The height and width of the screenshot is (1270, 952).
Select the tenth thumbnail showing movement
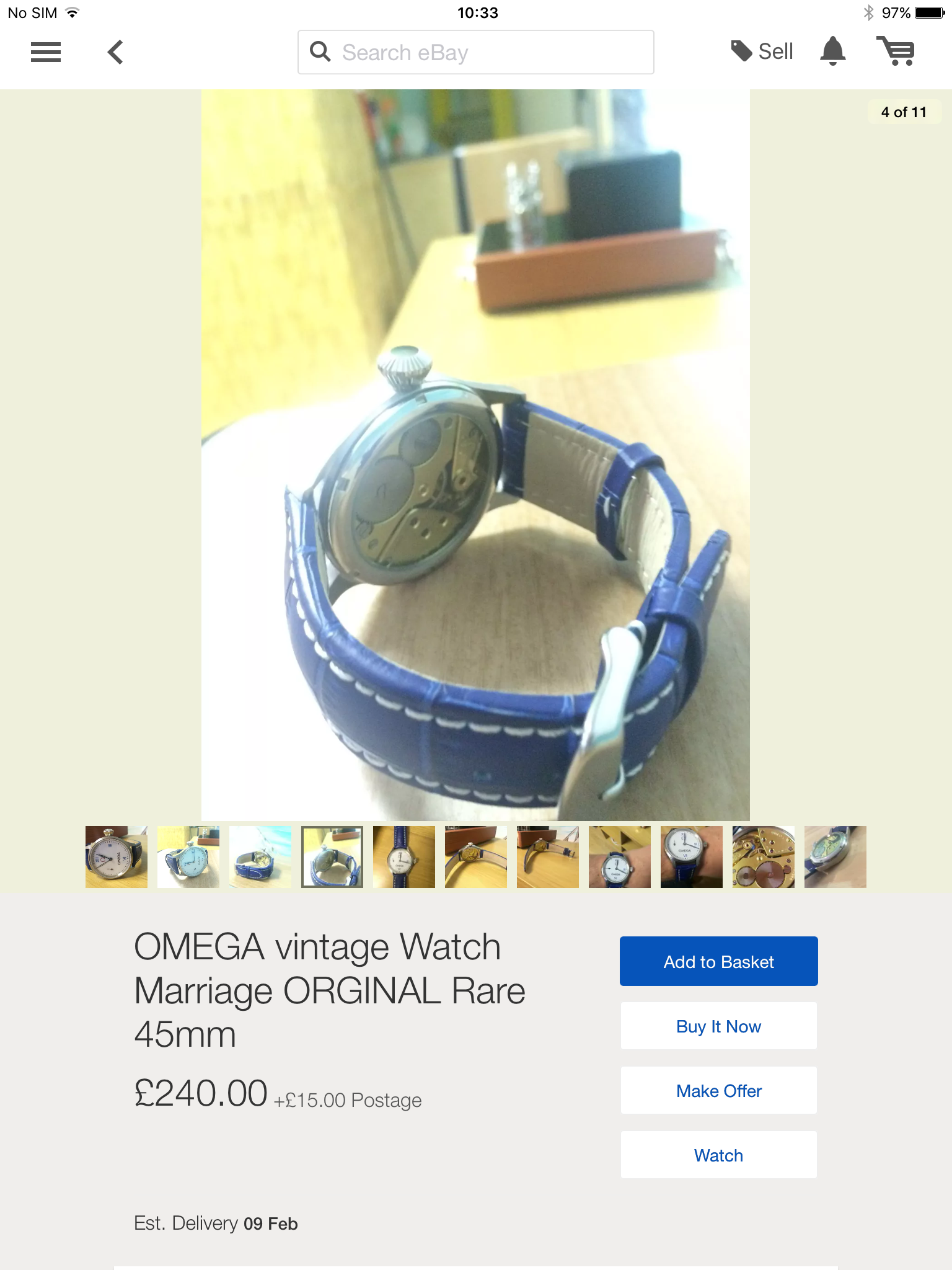(764, 857)
